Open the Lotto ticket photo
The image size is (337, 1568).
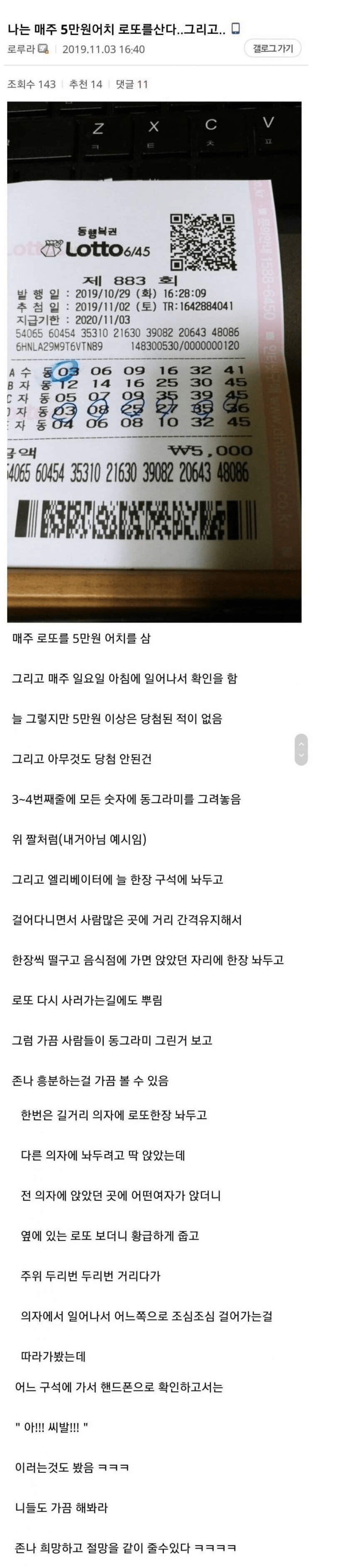(154, 362)
